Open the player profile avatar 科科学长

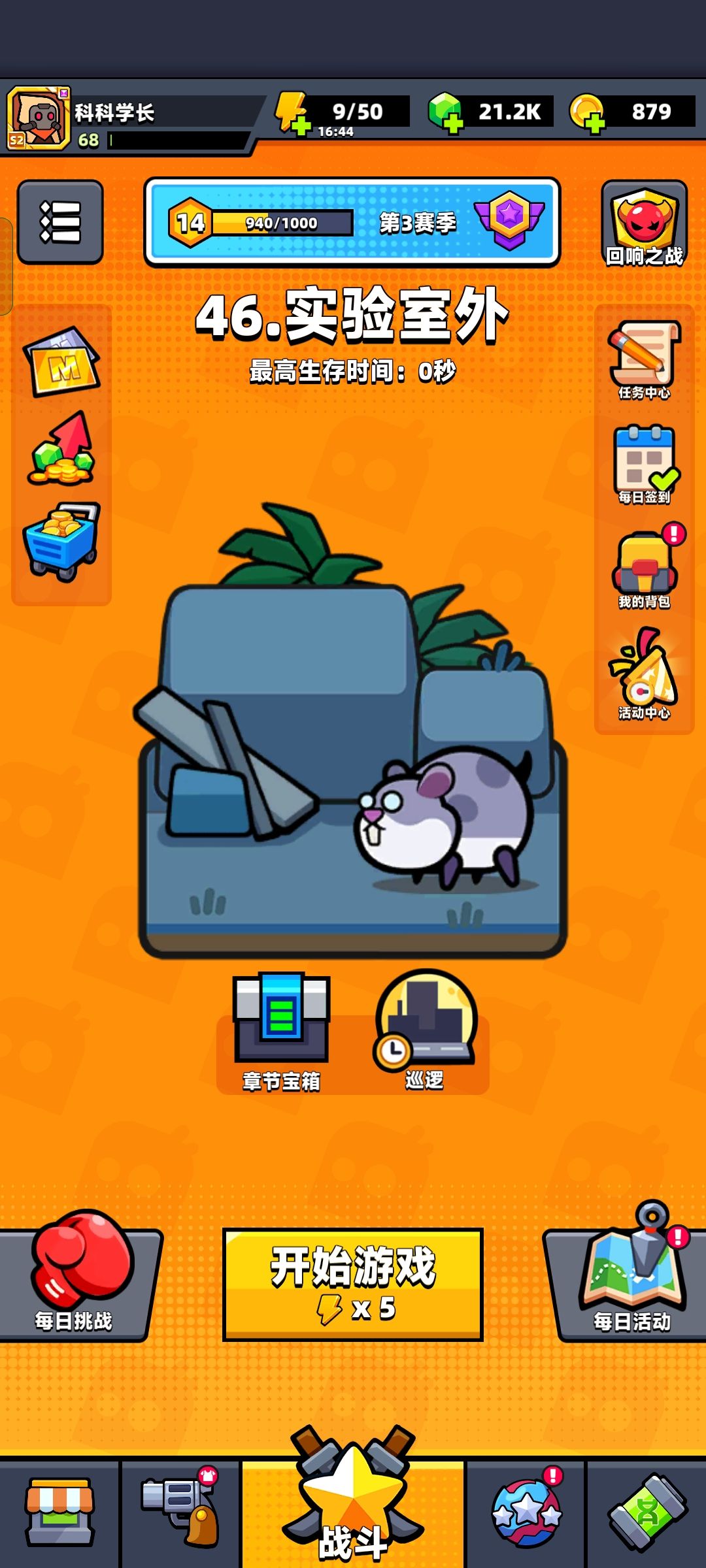39,119
